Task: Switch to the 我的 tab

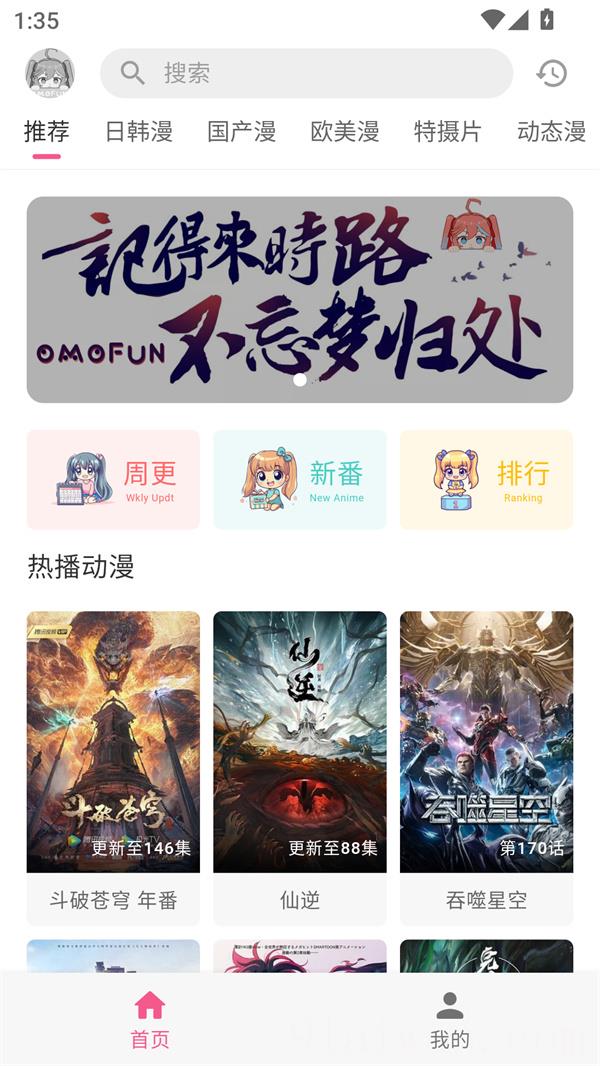Action: tap(450, 1019)
